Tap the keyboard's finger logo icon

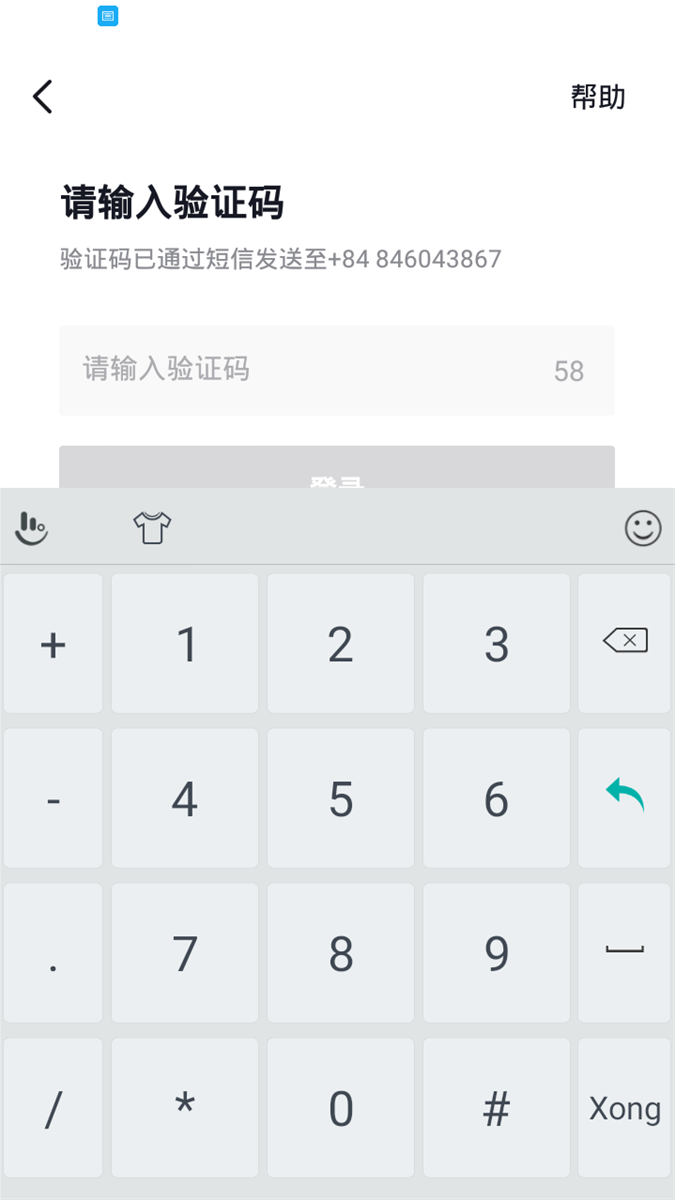32,527
